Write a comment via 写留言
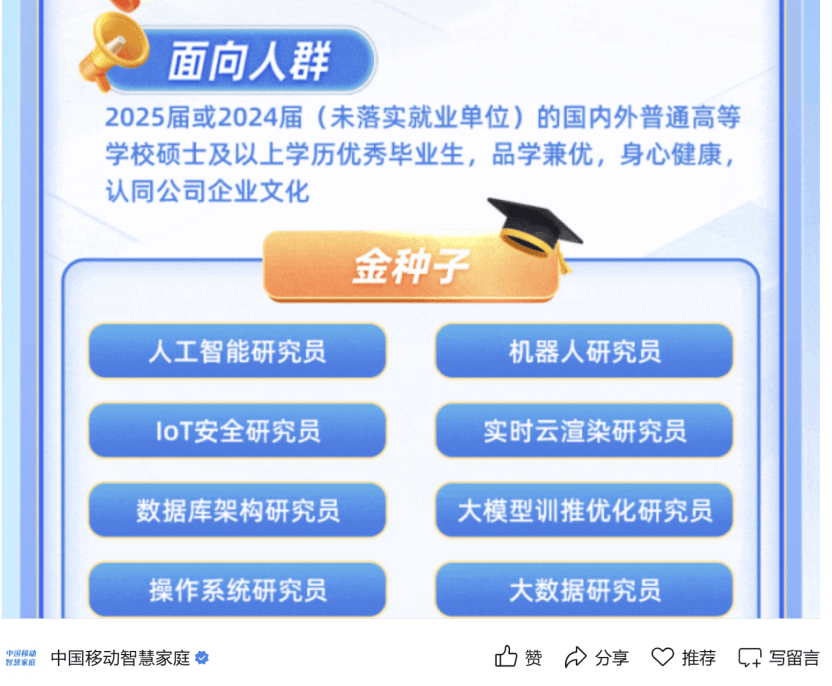832x686 pixels. click(x=778, y=657)
